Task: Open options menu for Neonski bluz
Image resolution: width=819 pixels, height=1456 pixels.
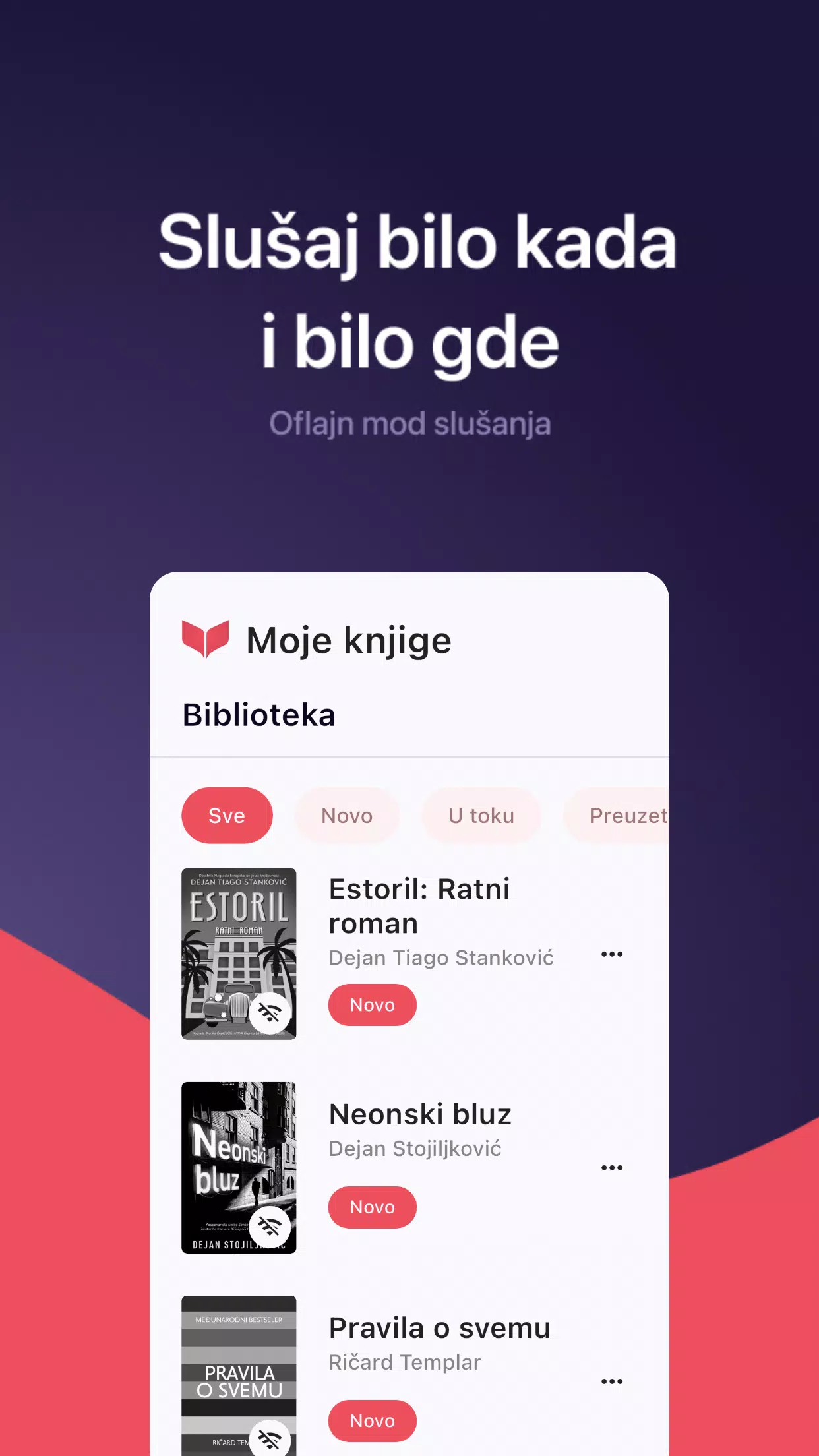Action: 613,1167
